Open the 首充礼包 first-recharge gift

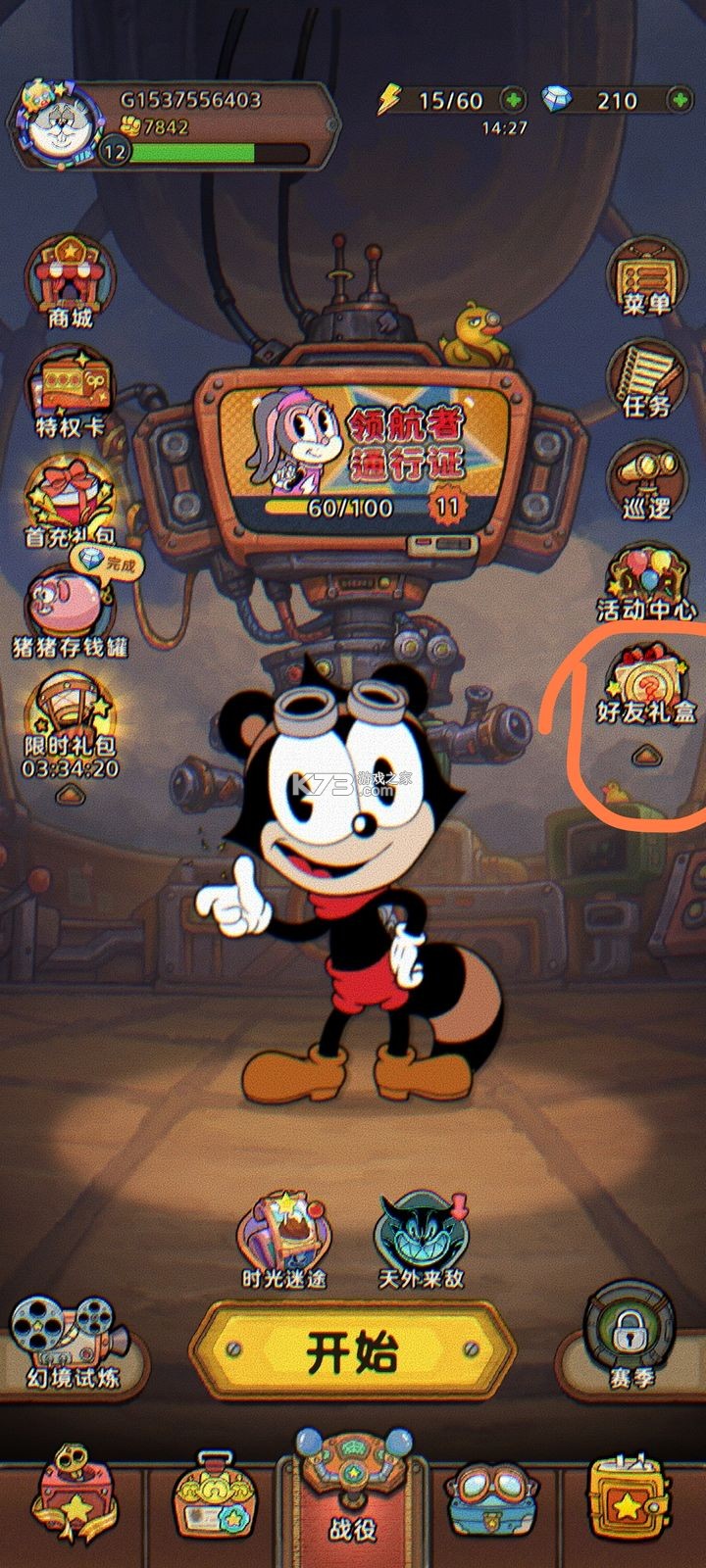point(69,502)
